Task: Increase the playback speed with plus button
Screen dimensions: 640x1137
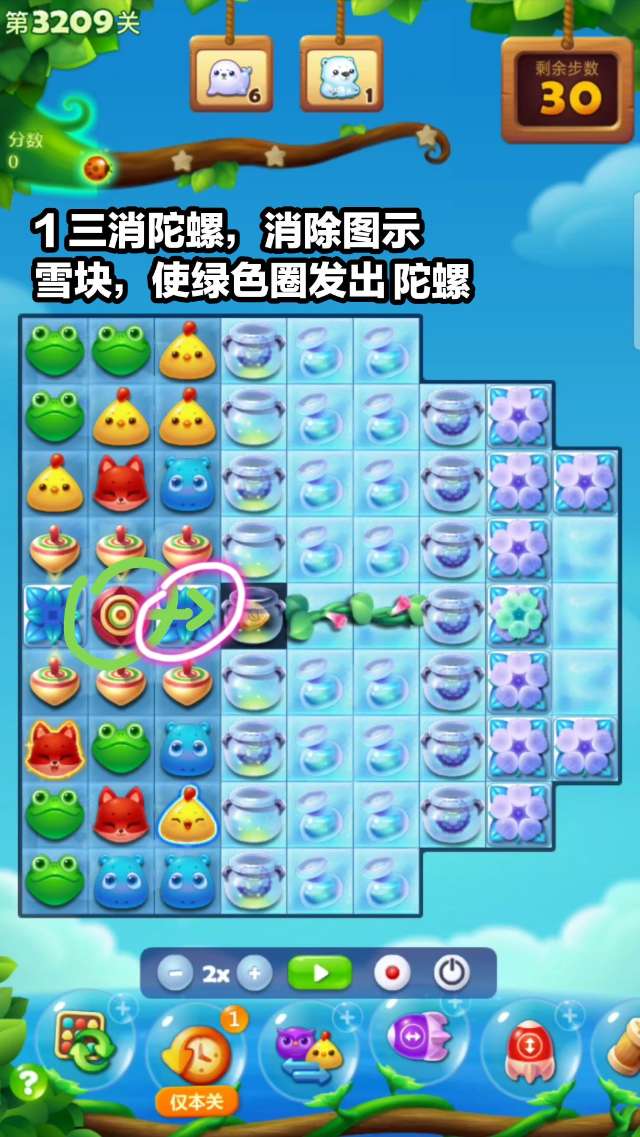Action: [x=254, y=974]
